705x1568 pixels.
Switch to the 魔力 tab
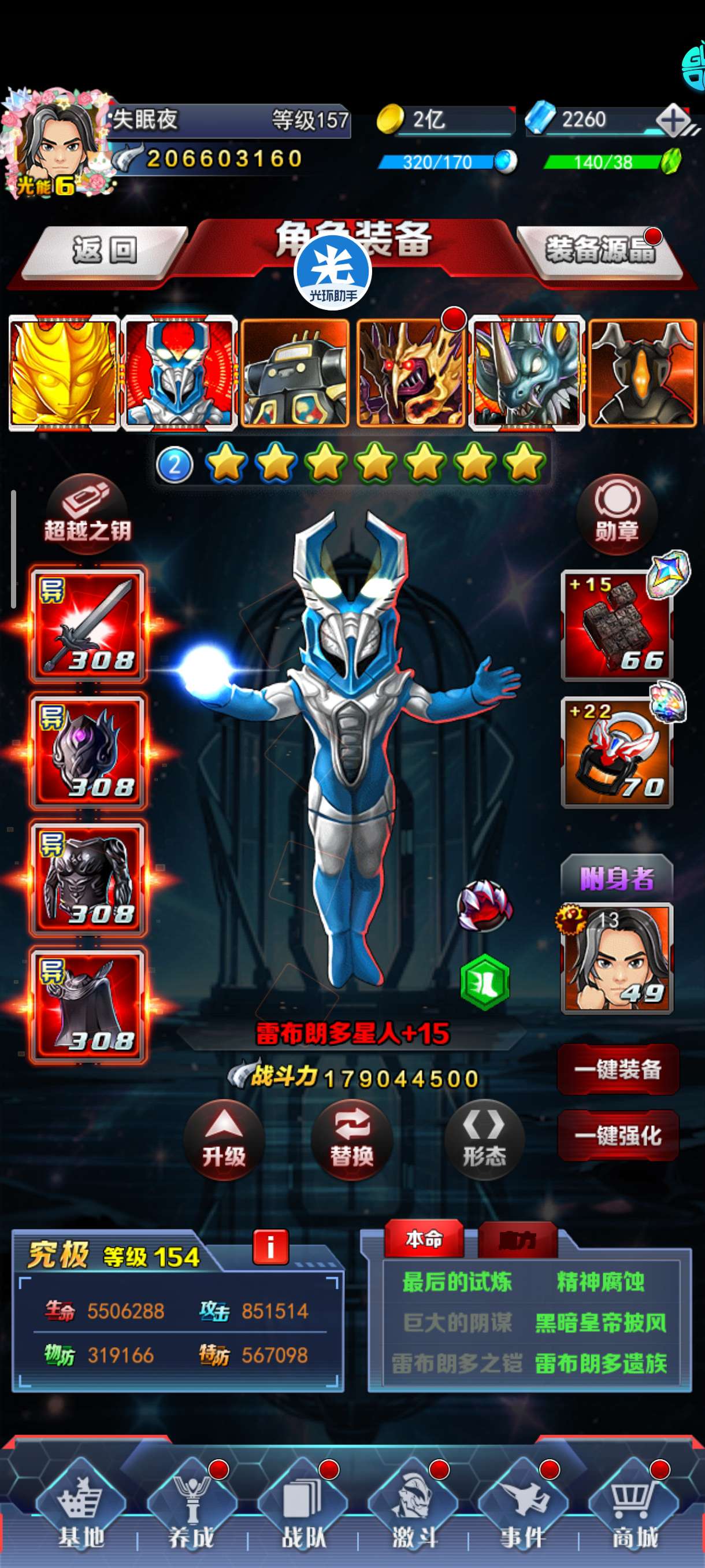click(518, 1239)
